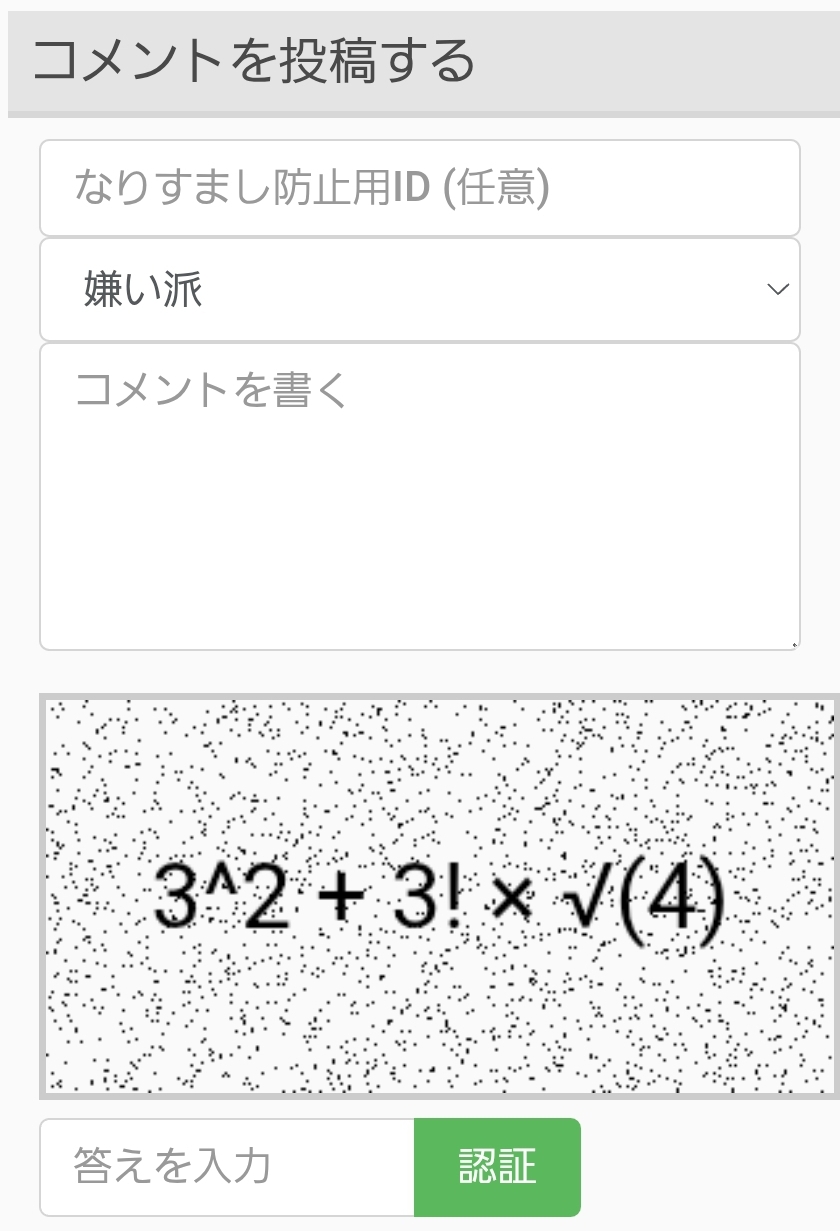Tap the コメントを書く text area
Screen dimensions: 840x1231
pos(420,497)
